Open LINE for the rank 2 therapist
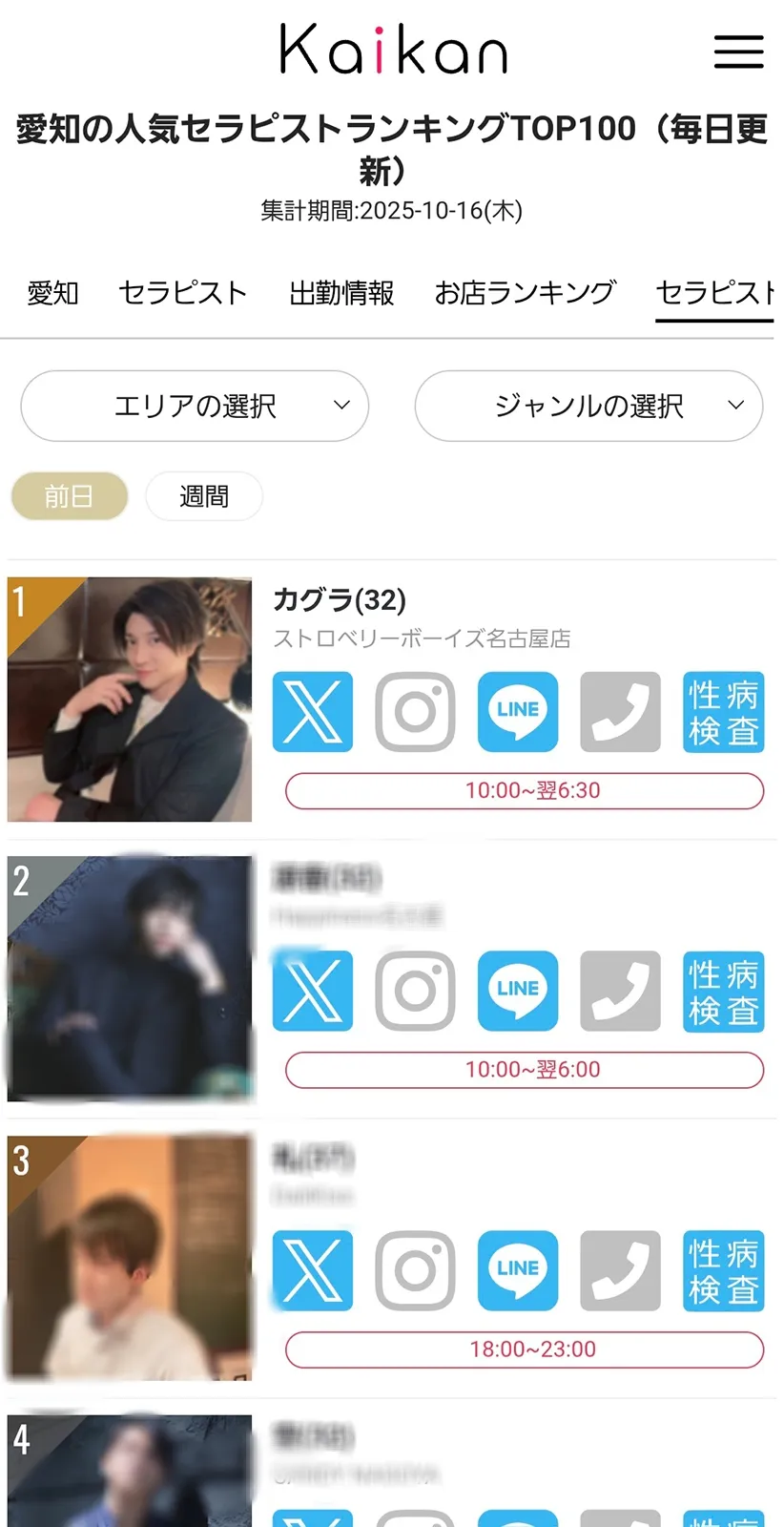 pos(518,991)
